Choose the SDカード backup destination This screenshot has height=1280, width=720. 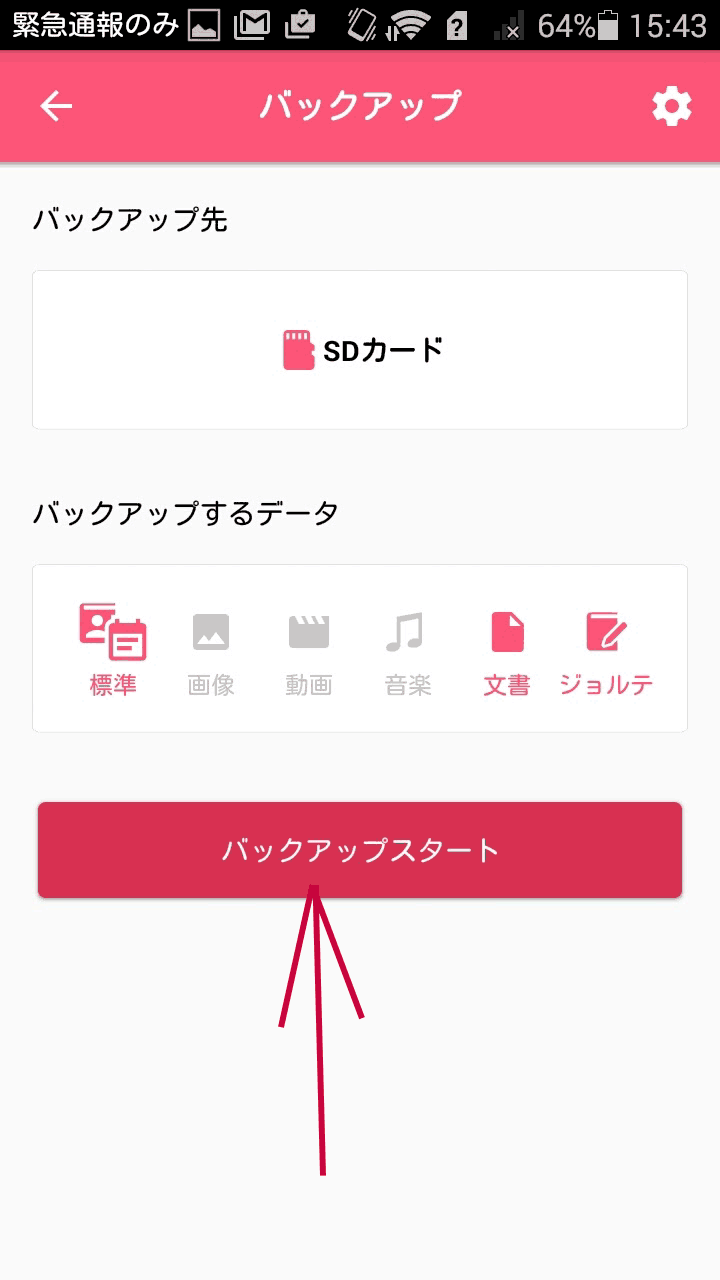pos(360,350)
